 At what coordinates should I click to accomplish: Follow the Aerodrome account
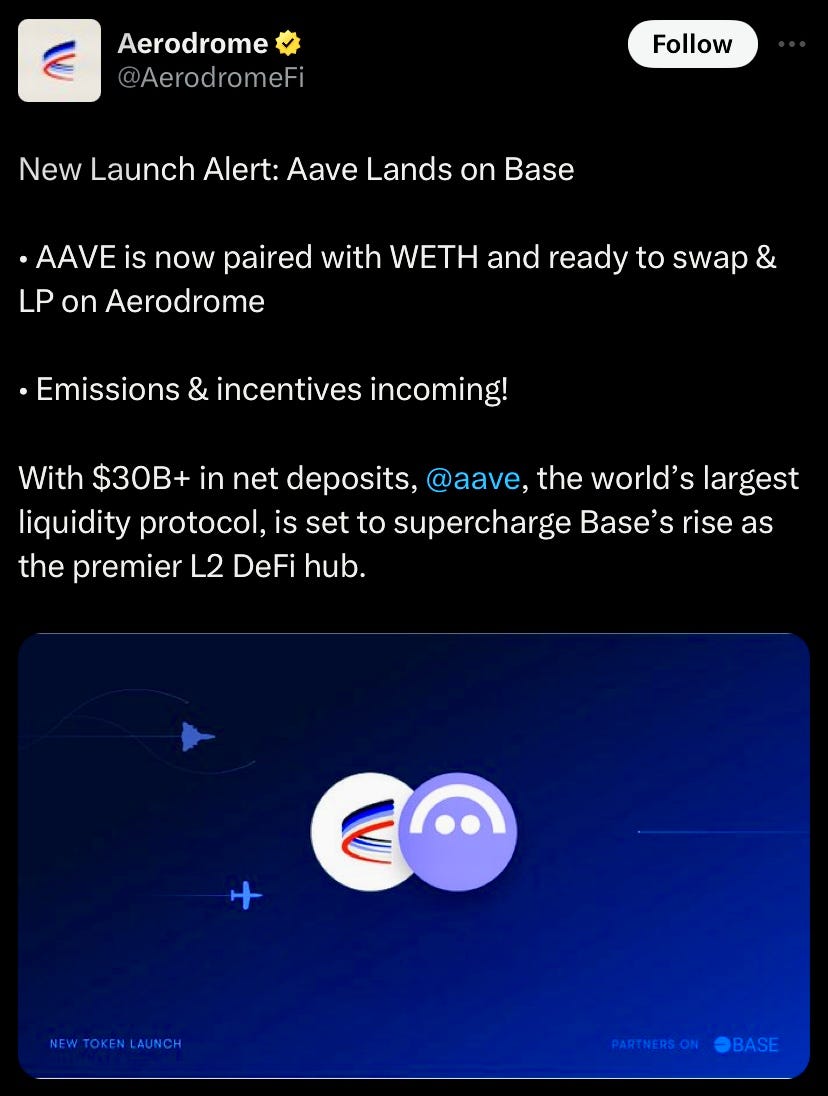point(692,44)
